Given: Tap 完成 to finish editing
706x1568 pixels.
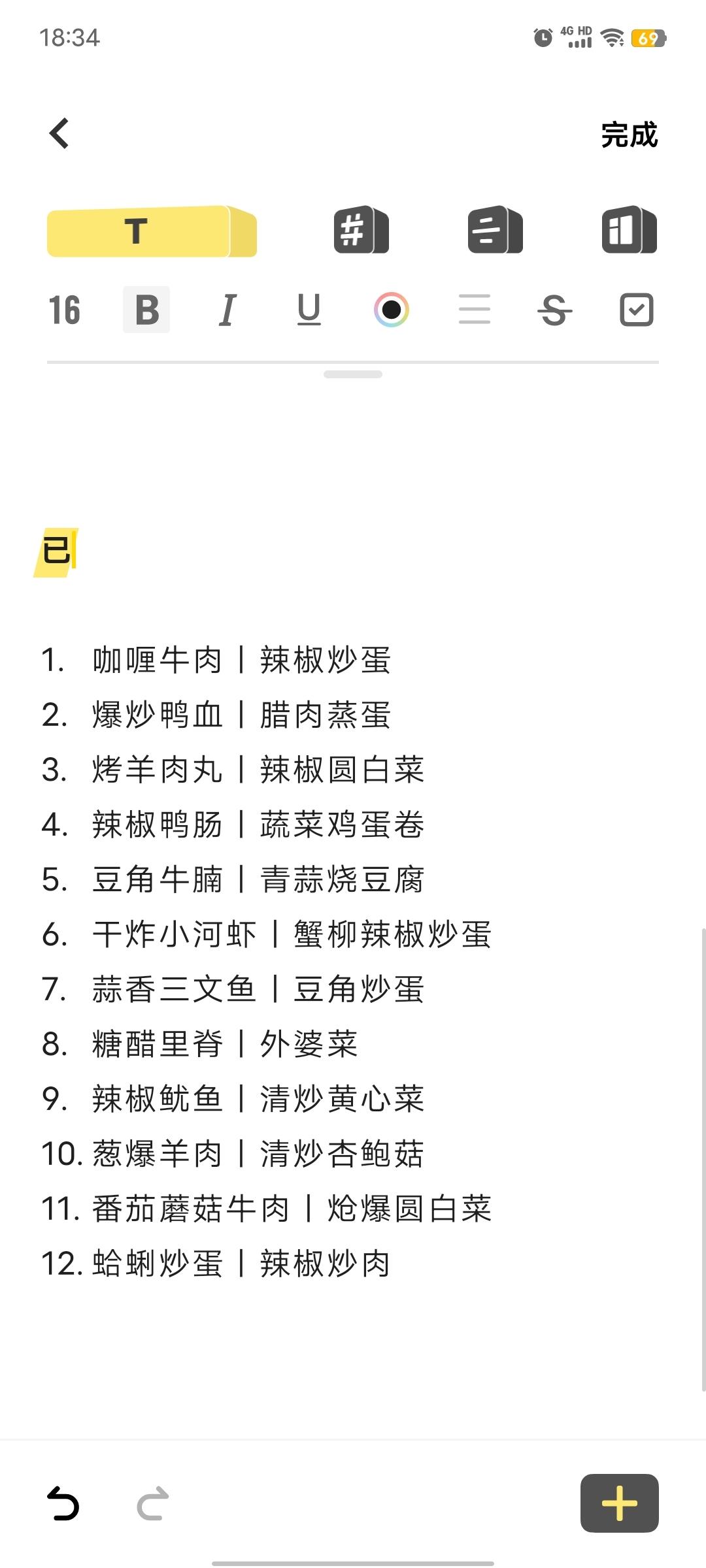Looking at the screenshot, I should [629, 135].
